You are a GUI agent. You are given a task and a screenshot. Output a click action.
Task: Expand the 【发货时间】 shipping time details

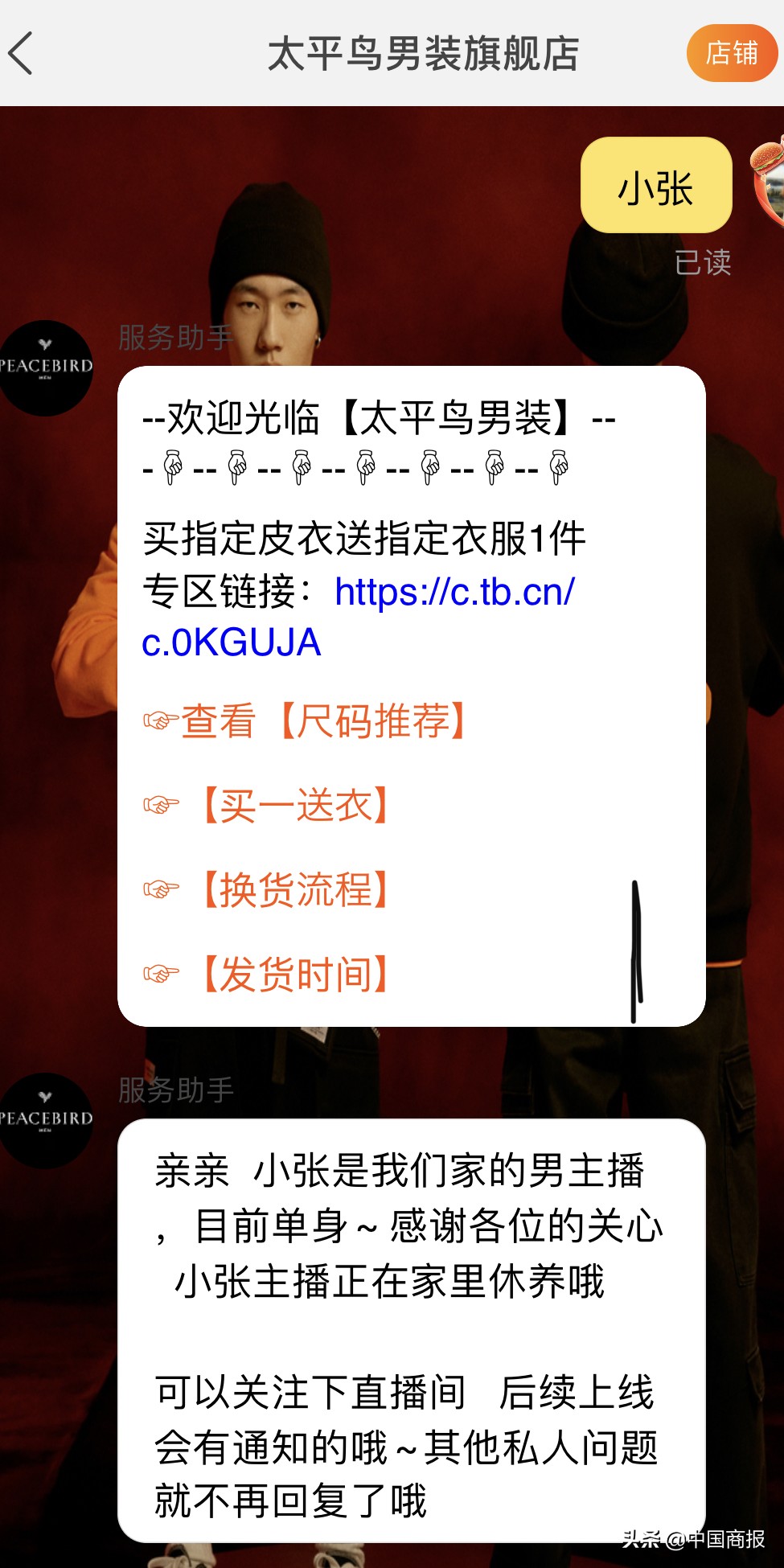click(x=298, y=975)
